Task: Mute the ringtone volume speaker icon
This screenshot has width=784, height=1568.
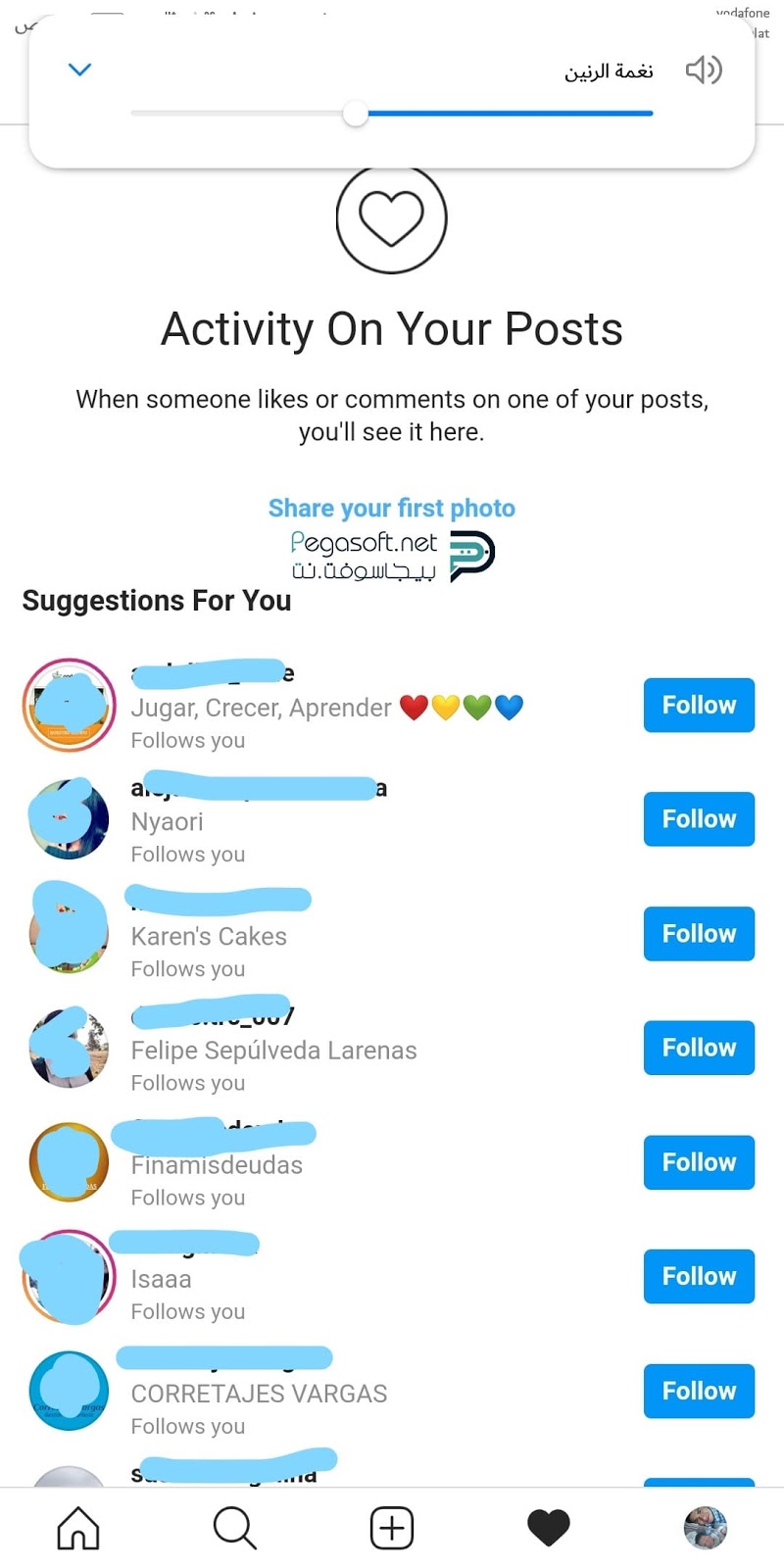Action: click(704, 70)
